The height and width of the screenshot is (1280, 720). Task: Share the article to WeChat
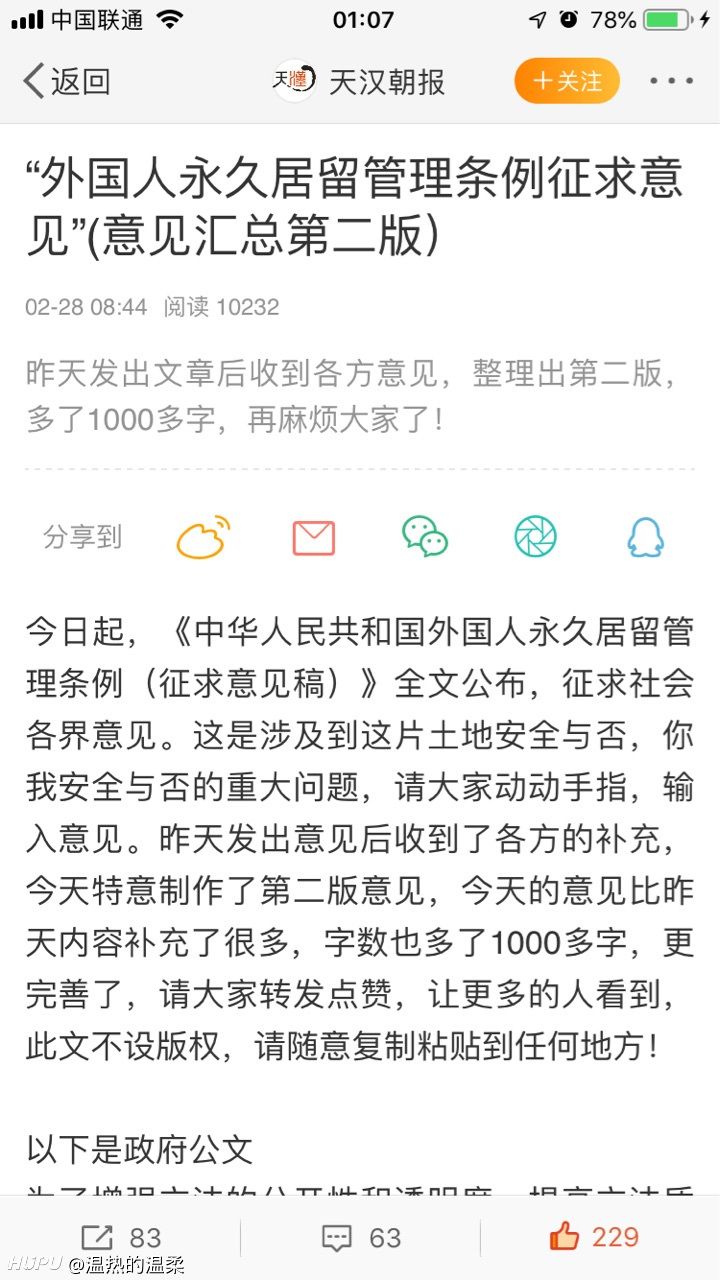click(x=425, y=537)
